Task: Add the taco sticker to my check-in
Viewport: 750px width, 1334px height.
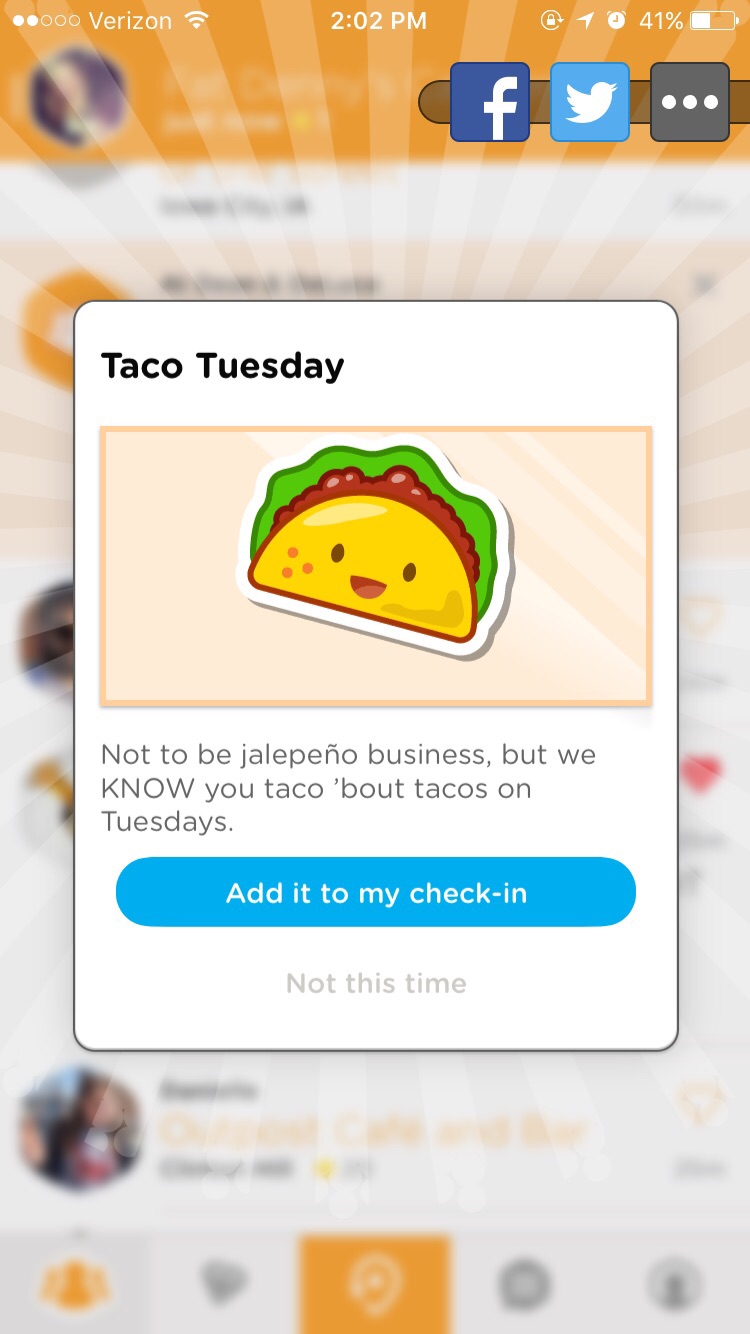Action: coord(376,892)
